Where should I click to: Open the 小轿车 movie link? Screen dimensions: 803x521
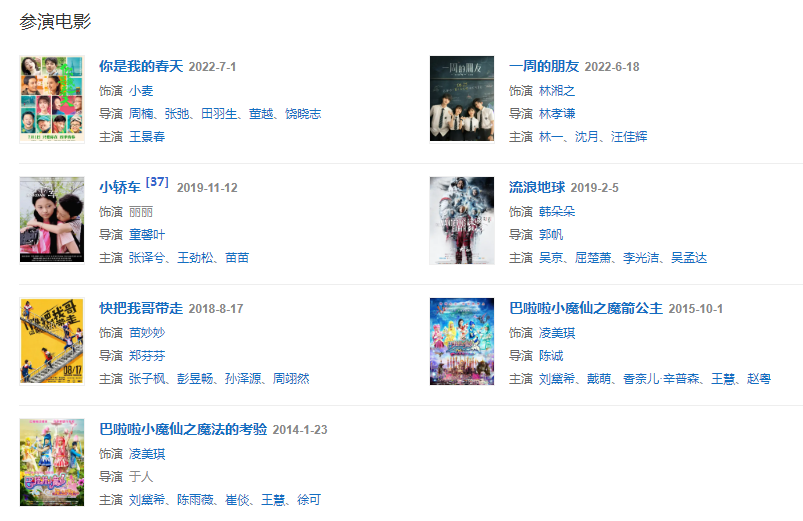tap(120, 188)
